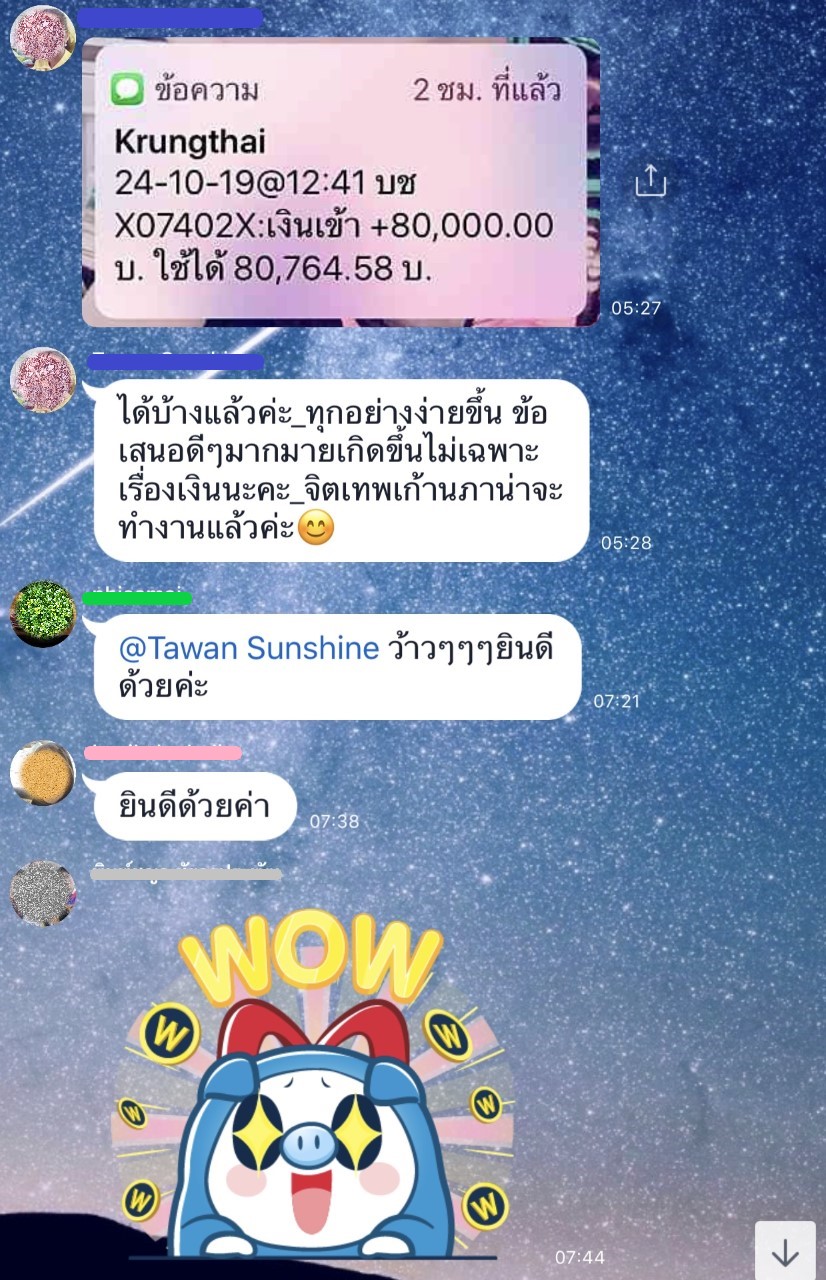View profile of the WOW sticker sender

click(43, 893)
